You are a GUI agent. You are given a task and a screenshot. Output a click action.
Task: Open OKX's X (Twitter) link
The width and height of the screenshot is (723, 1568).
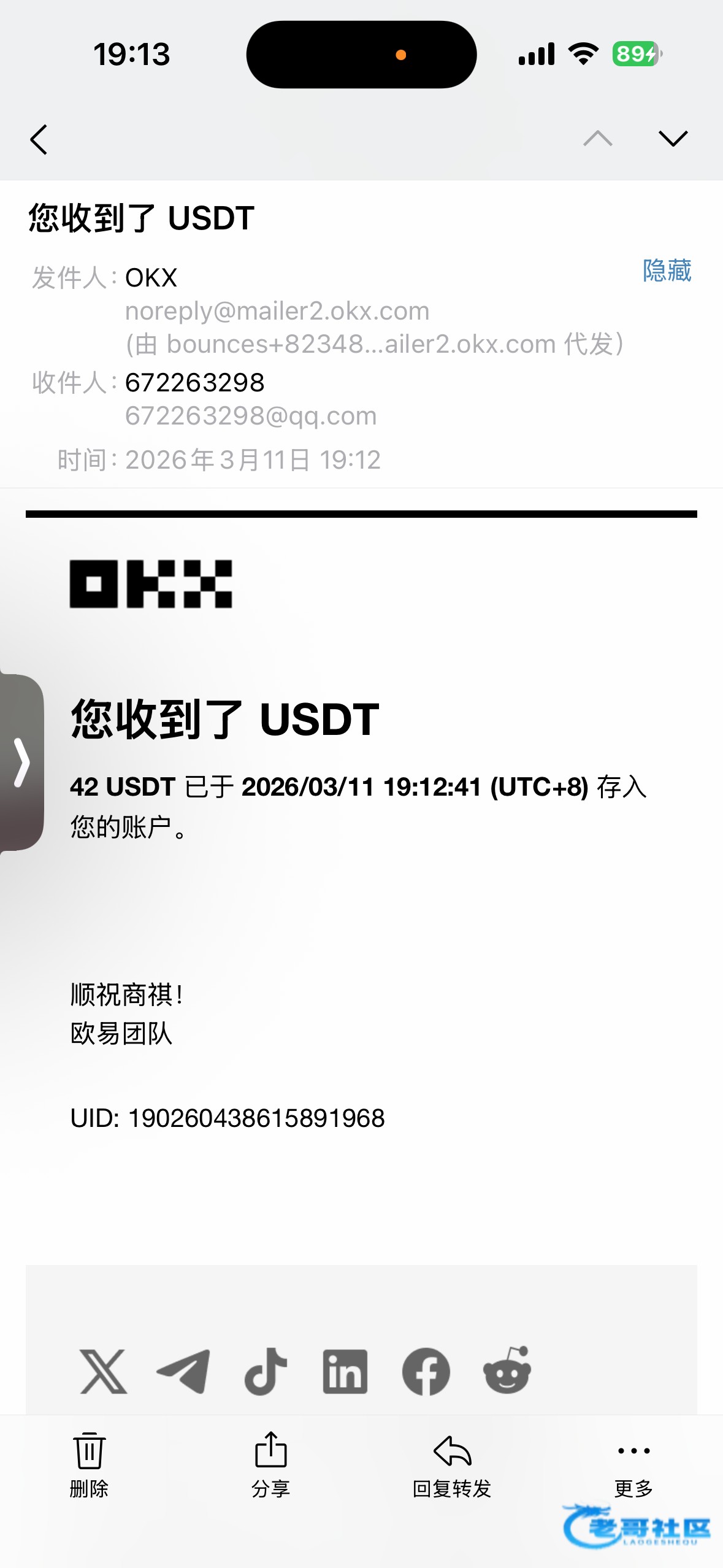point(104,1372)
